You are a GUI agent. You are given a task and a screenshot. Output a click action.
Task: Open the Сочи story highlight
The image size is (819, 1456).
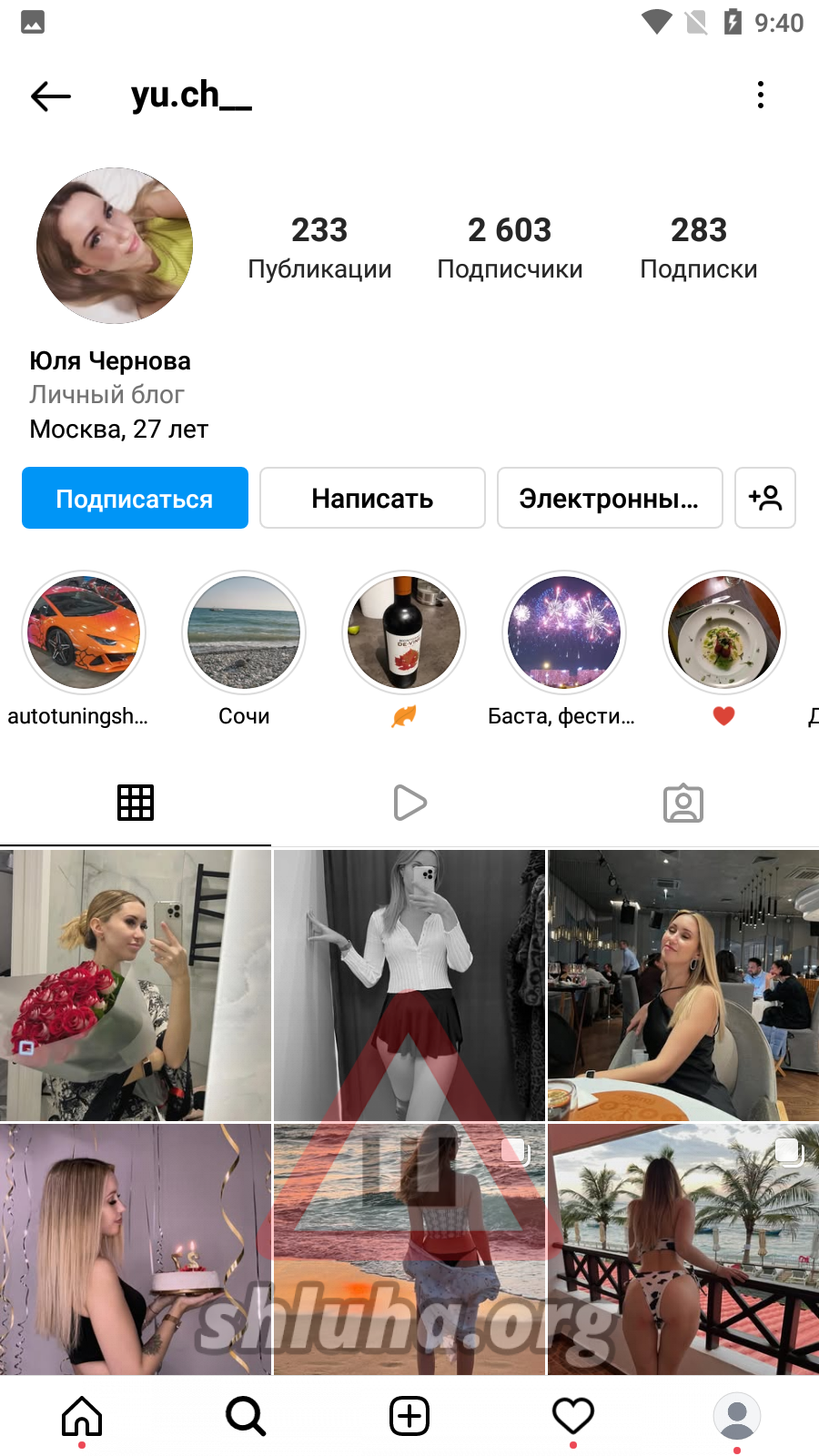[244, 632]
